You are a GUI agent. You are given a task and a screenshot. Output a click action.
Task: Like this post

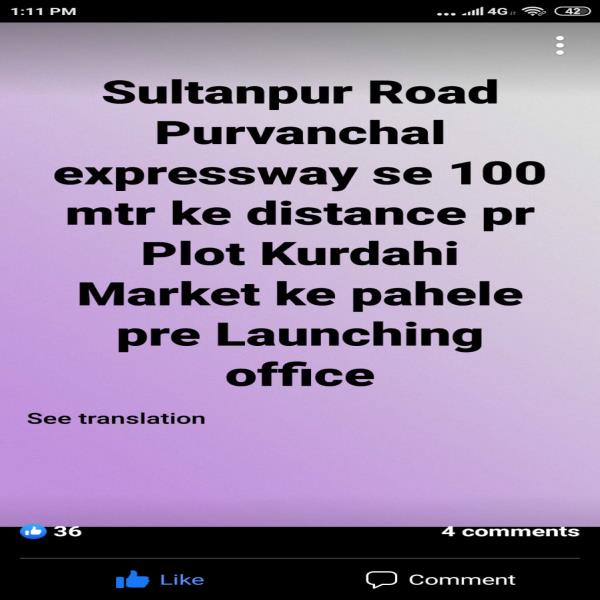pyautogui.click(x=160, y=579)
